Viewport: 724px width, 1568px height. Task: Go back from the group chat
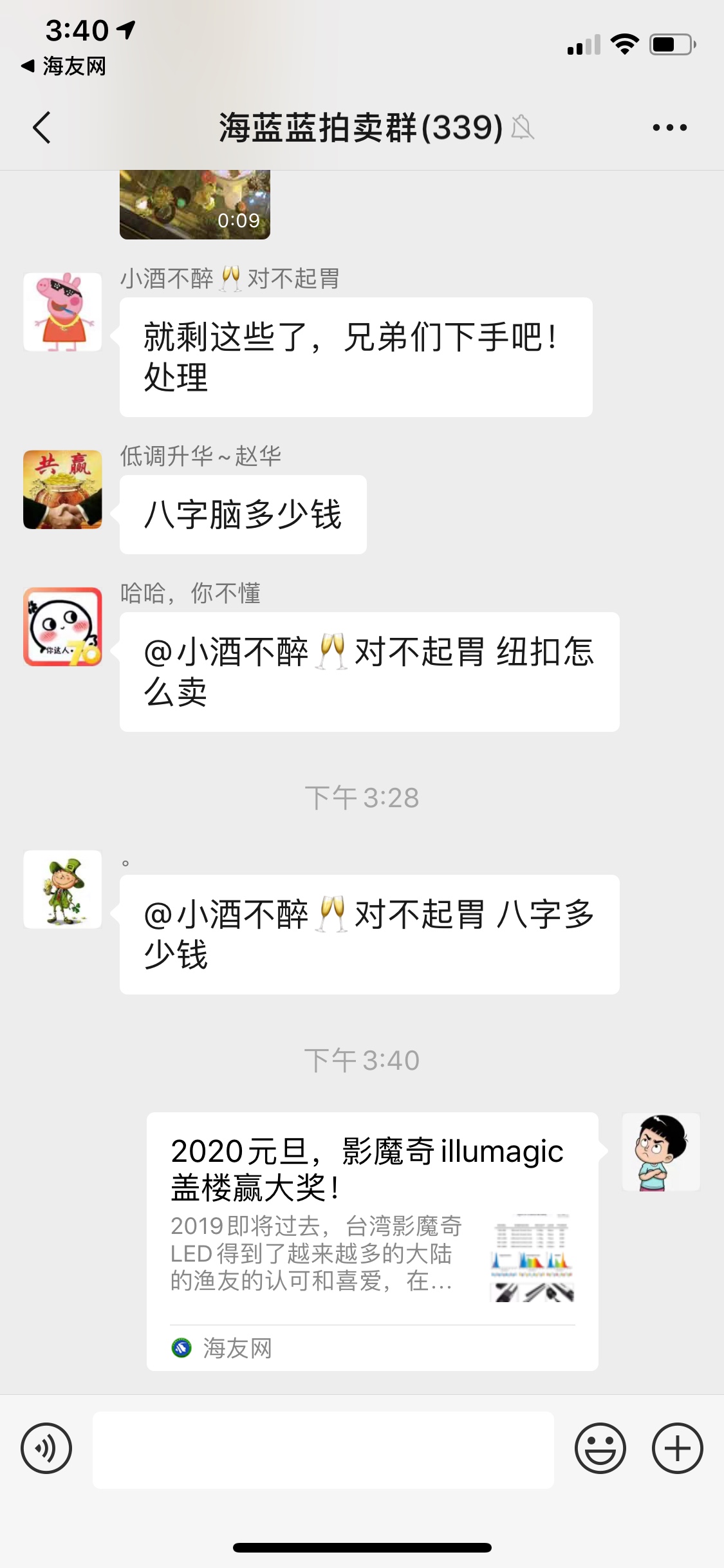click(x=42, y=127)
